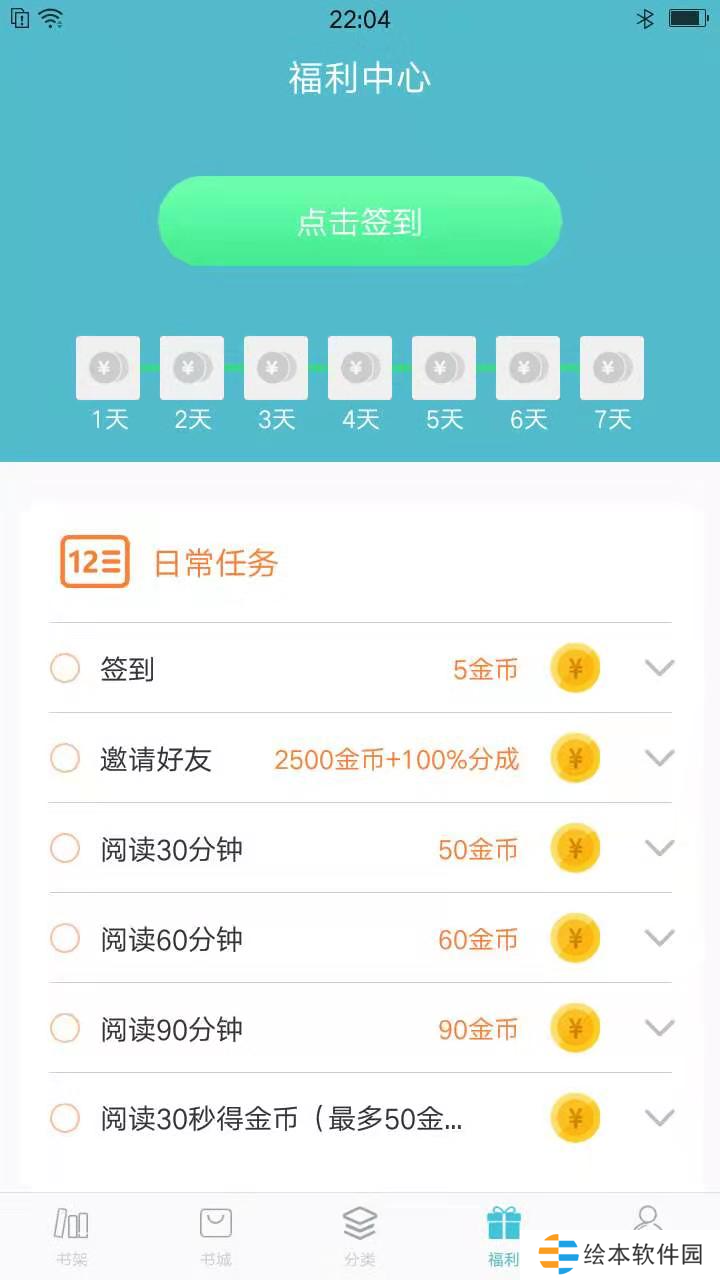Screen dimensions: 720x1280
Task: Tap the gold coin icon beside 签到 task
Action: click(x=575, y=668)
